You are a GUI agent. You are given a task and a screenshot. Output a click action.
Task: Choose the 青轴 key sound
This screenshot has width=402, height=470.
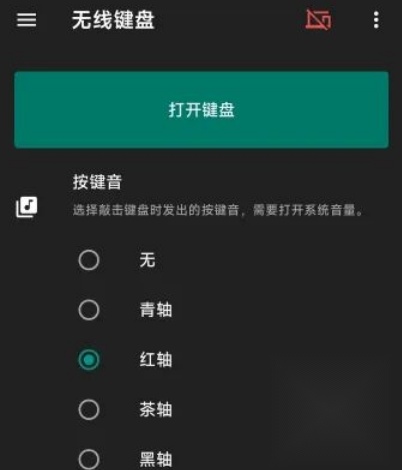point(89,310)
